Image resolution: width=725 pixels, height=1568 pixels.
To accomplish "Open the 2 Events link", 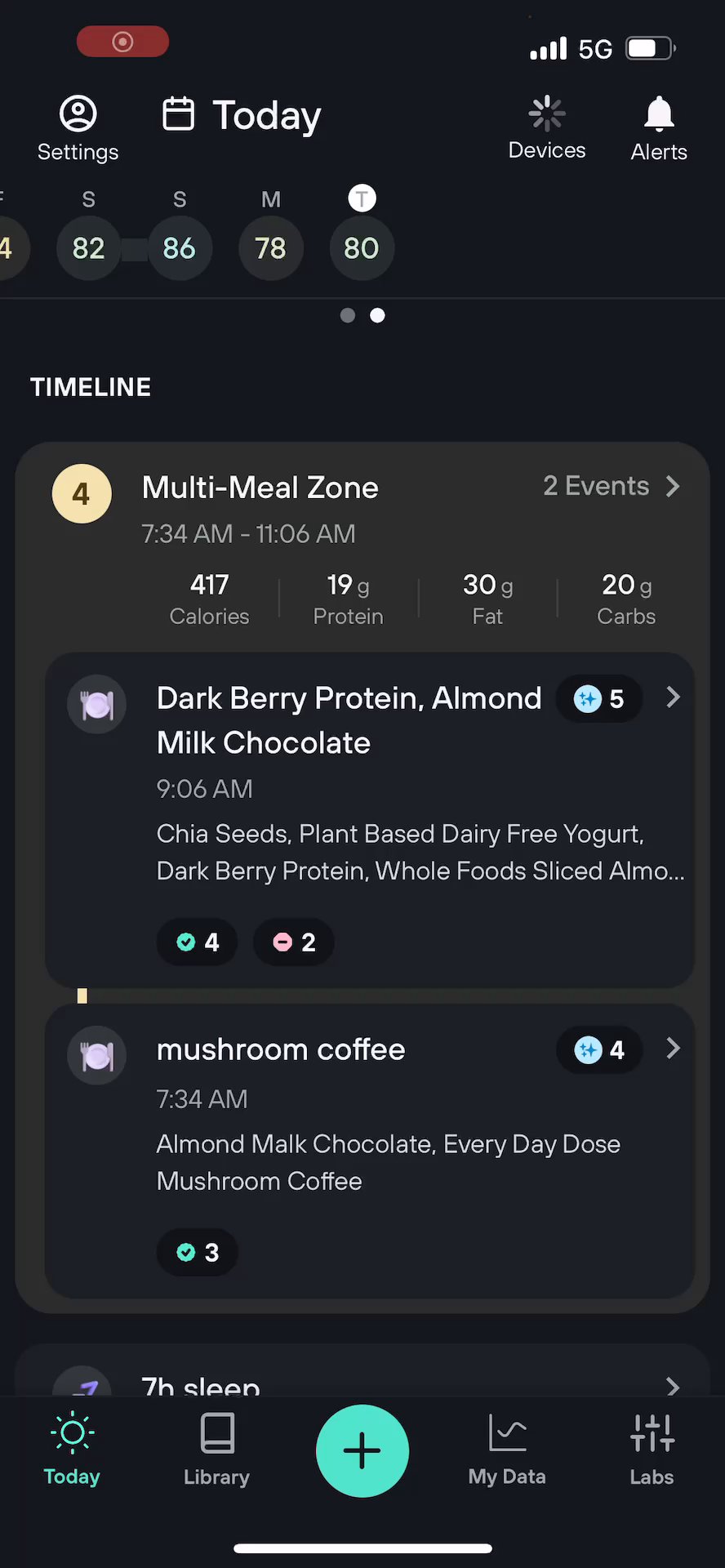I will [611, 486].
